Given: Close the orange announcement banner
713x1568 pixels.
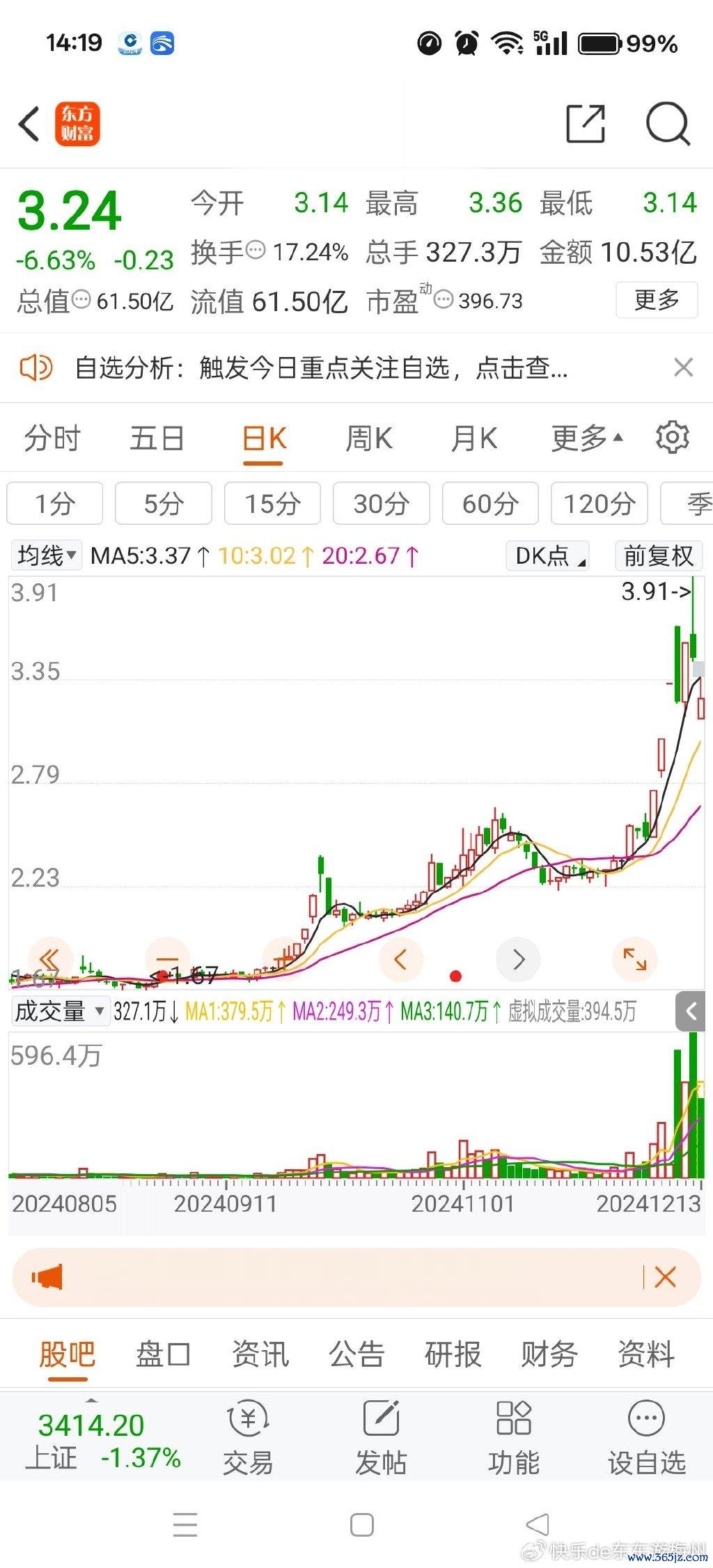Looking at the screenshot, I should [665, 1277].
